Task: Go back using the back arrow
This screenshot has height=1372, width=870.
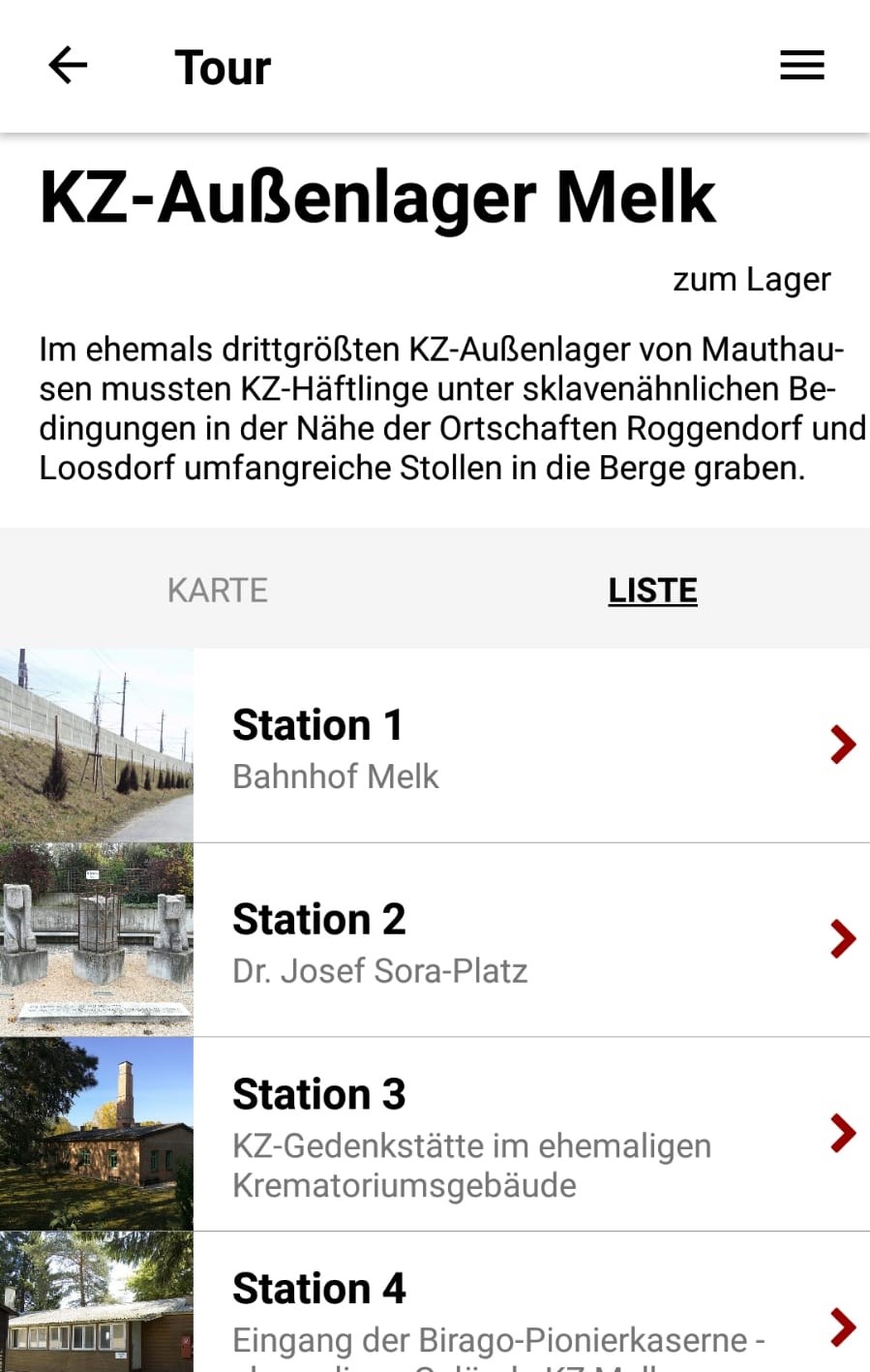Action: [66, 65]
